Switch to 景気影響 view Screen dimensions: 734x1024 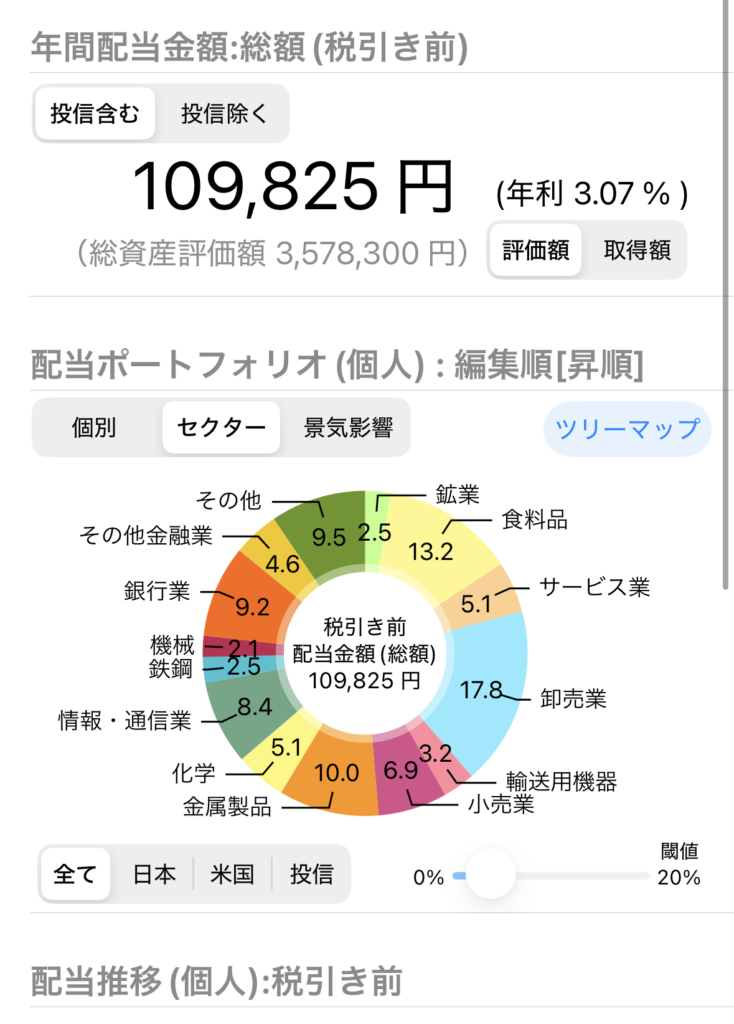[348, 428]
